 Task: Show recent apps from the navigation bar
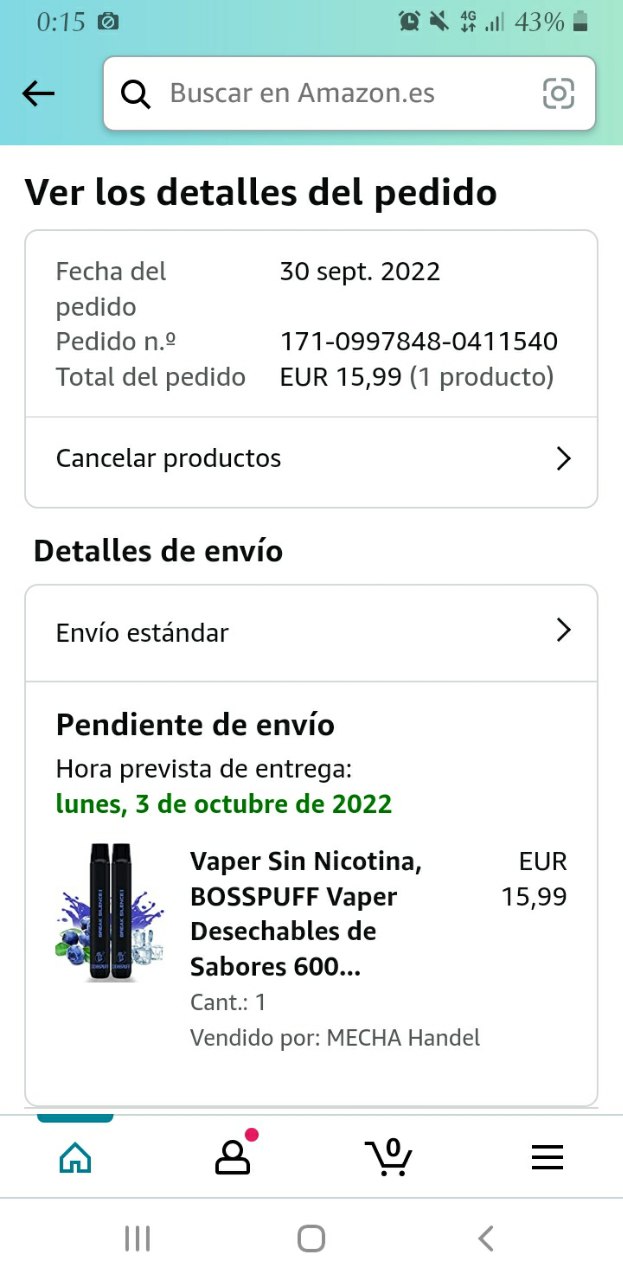(137, 1239)
